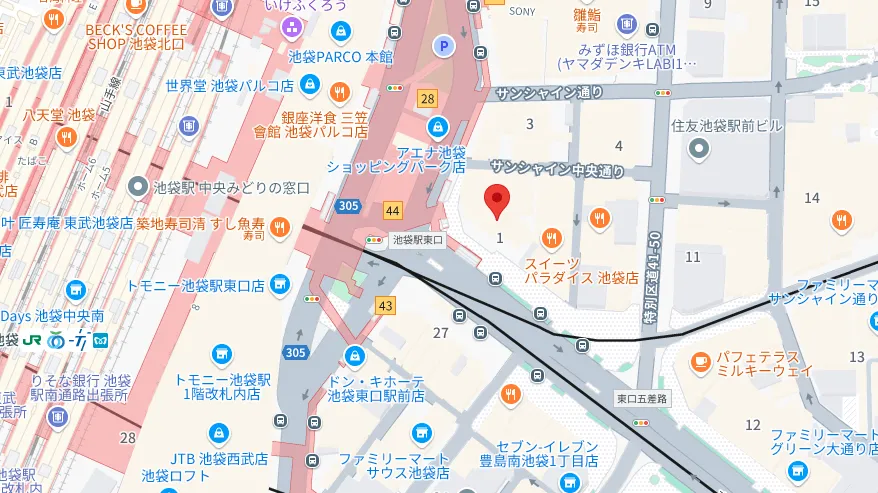Open ドン・キホーテ 池袋東口駅前店 marker
Image resolution: width=878 pixels, height=493 pixels.
tap(355, 356)
